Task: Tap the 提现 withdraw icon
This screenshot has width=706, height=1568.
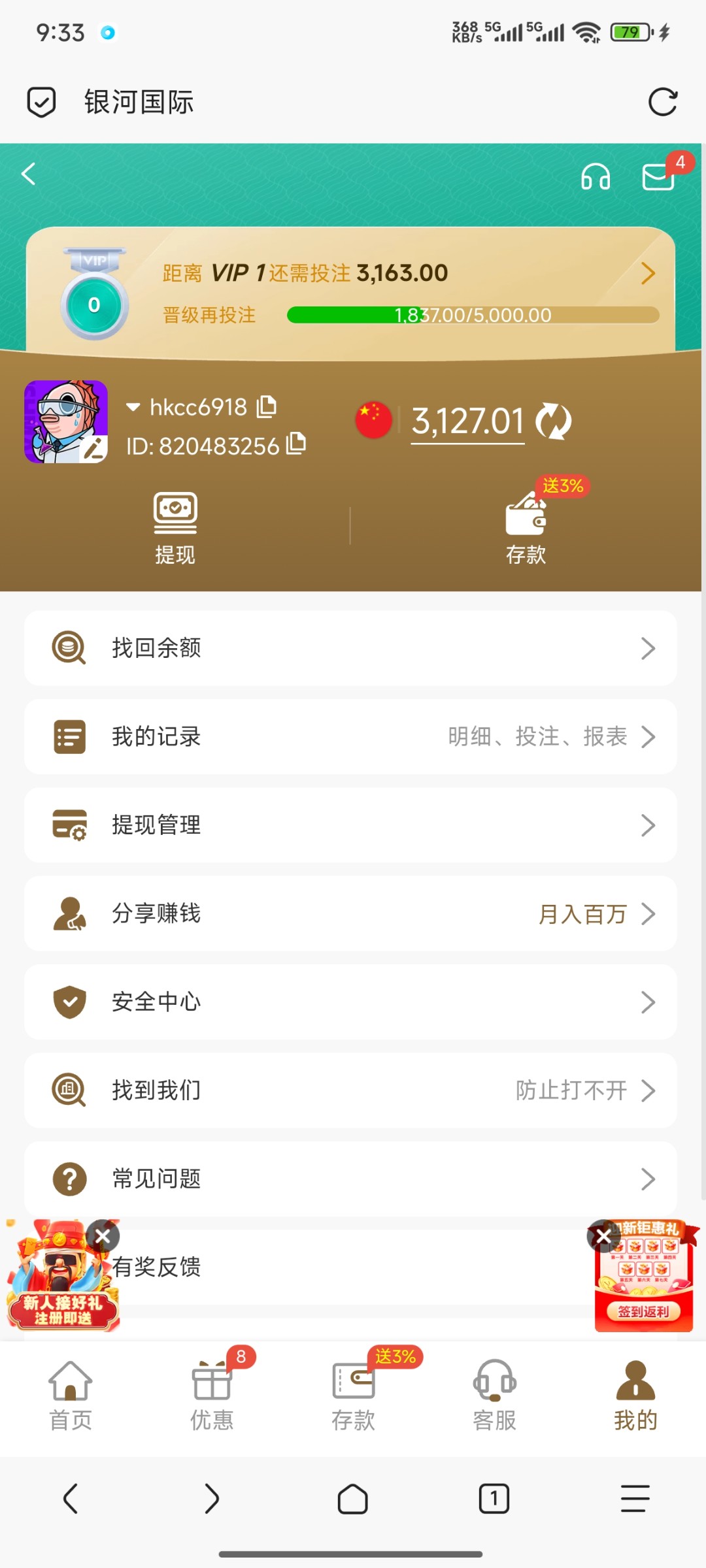Action: pyautogui.click(x=175, y=513)
